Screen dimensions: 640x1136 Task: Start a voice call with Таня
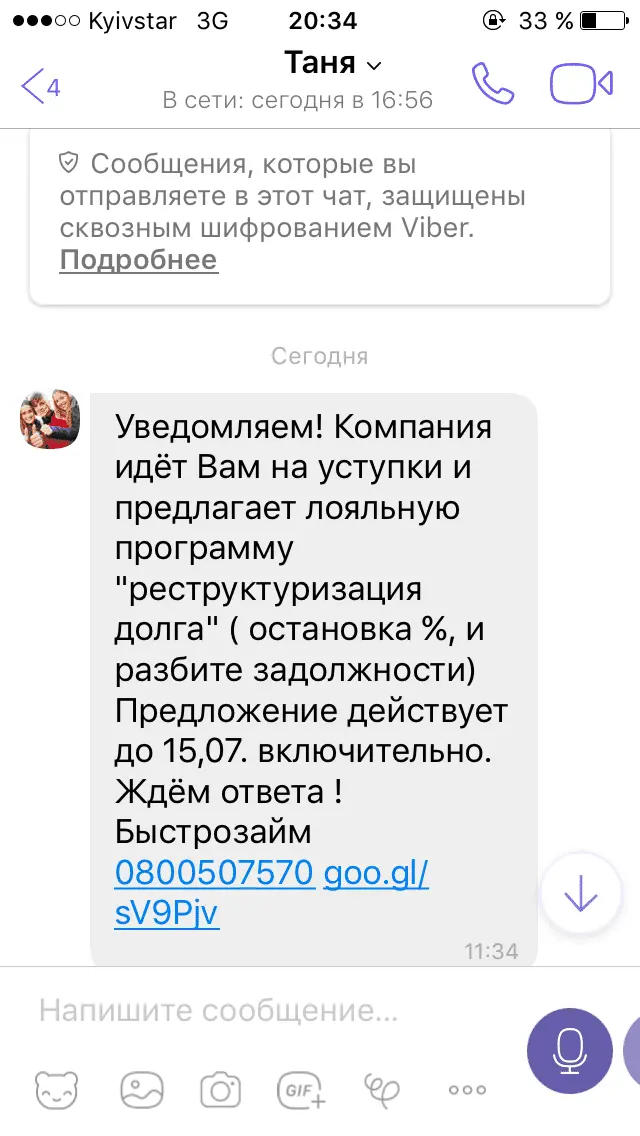coord(492,84)
